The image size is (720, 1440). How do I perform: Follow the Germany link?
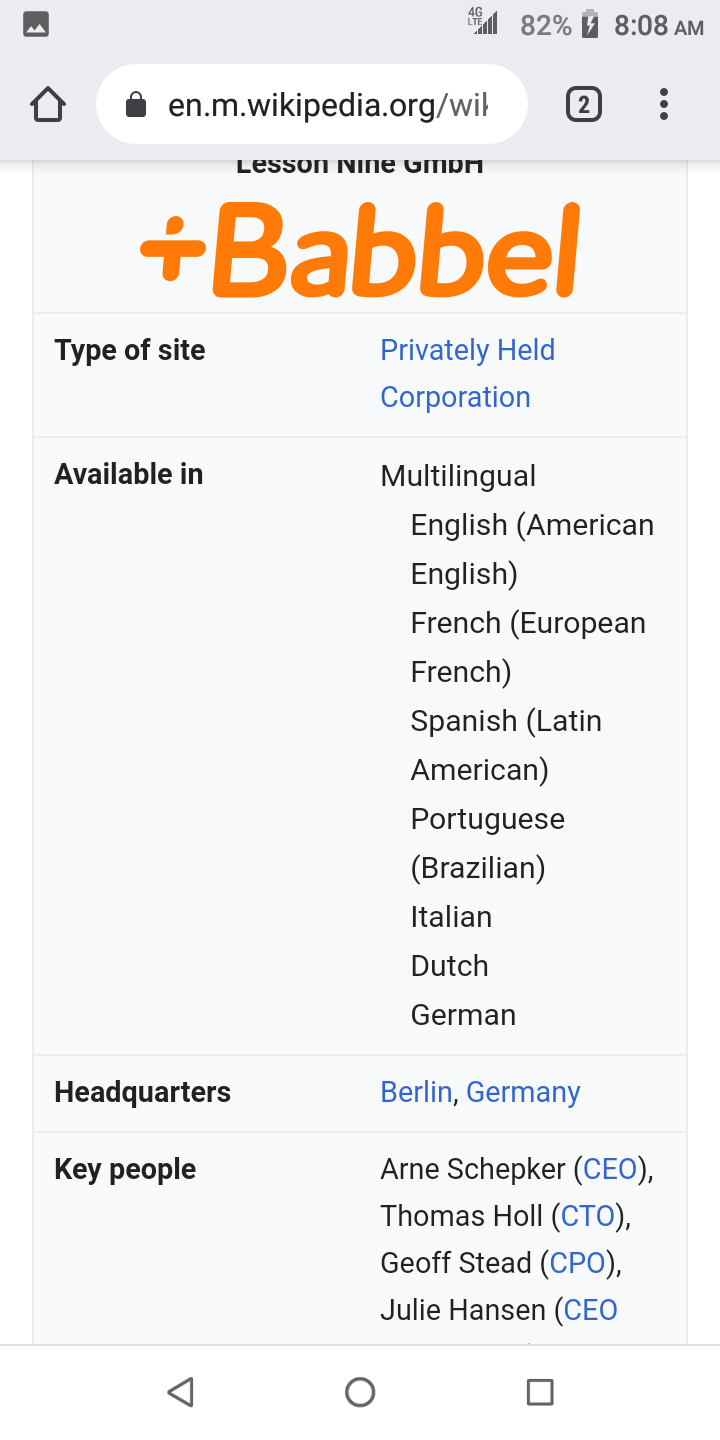tap(523, 1092)
